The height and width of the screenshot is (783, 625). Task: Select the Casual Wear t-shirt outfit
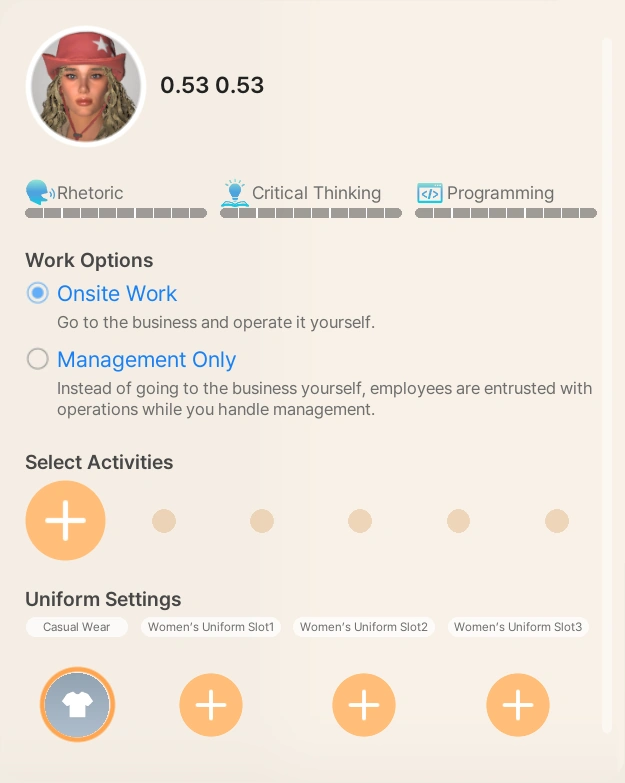pyautogui.click(x=77, y=705)
